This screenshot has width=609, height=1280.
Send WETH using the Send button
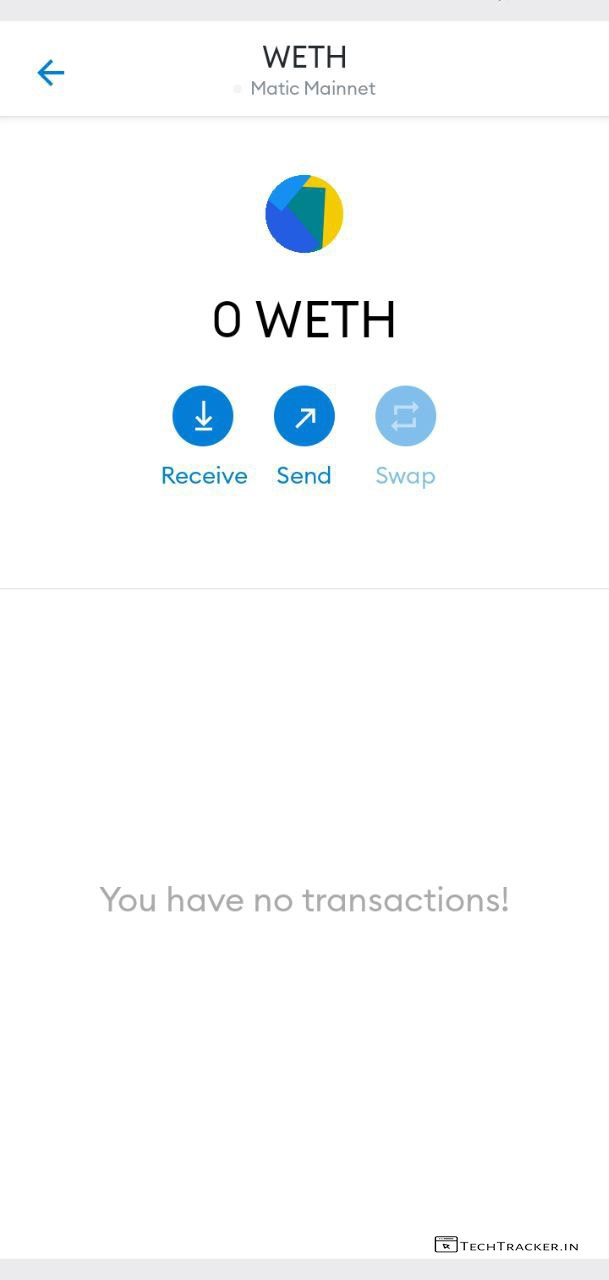[304, 416]
